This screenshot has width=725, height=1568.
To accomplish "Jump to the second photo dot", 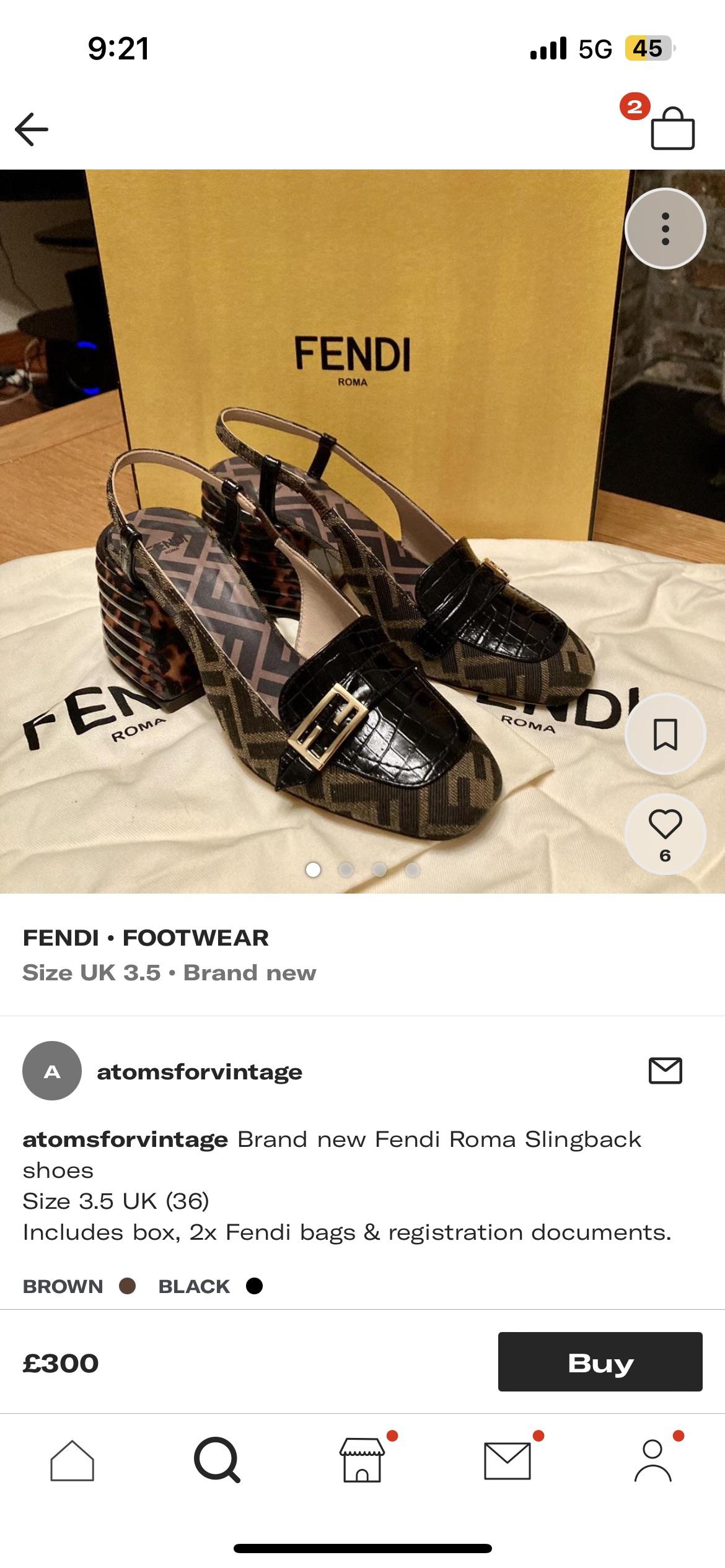I will (x=346, y=870).
